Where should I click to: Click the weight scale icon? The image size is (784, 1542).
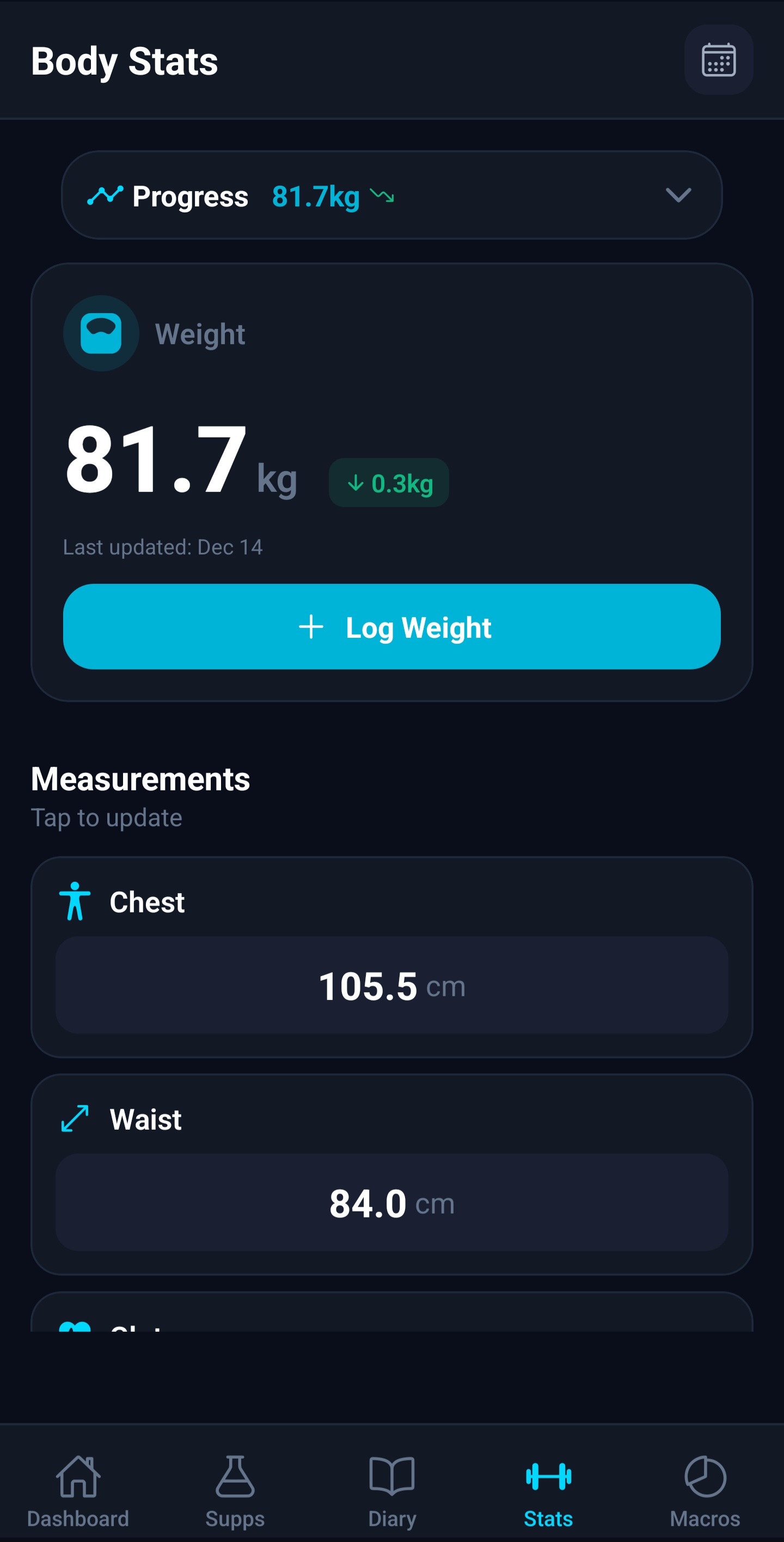[101, 333]
